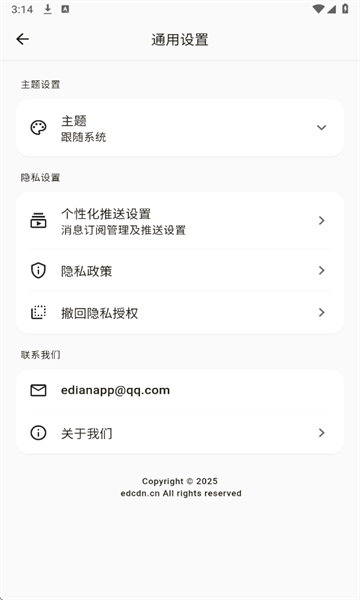Select 撤回隐私授权 option
The height and width of the screenshot is (600, 360).
pos(180,313)
